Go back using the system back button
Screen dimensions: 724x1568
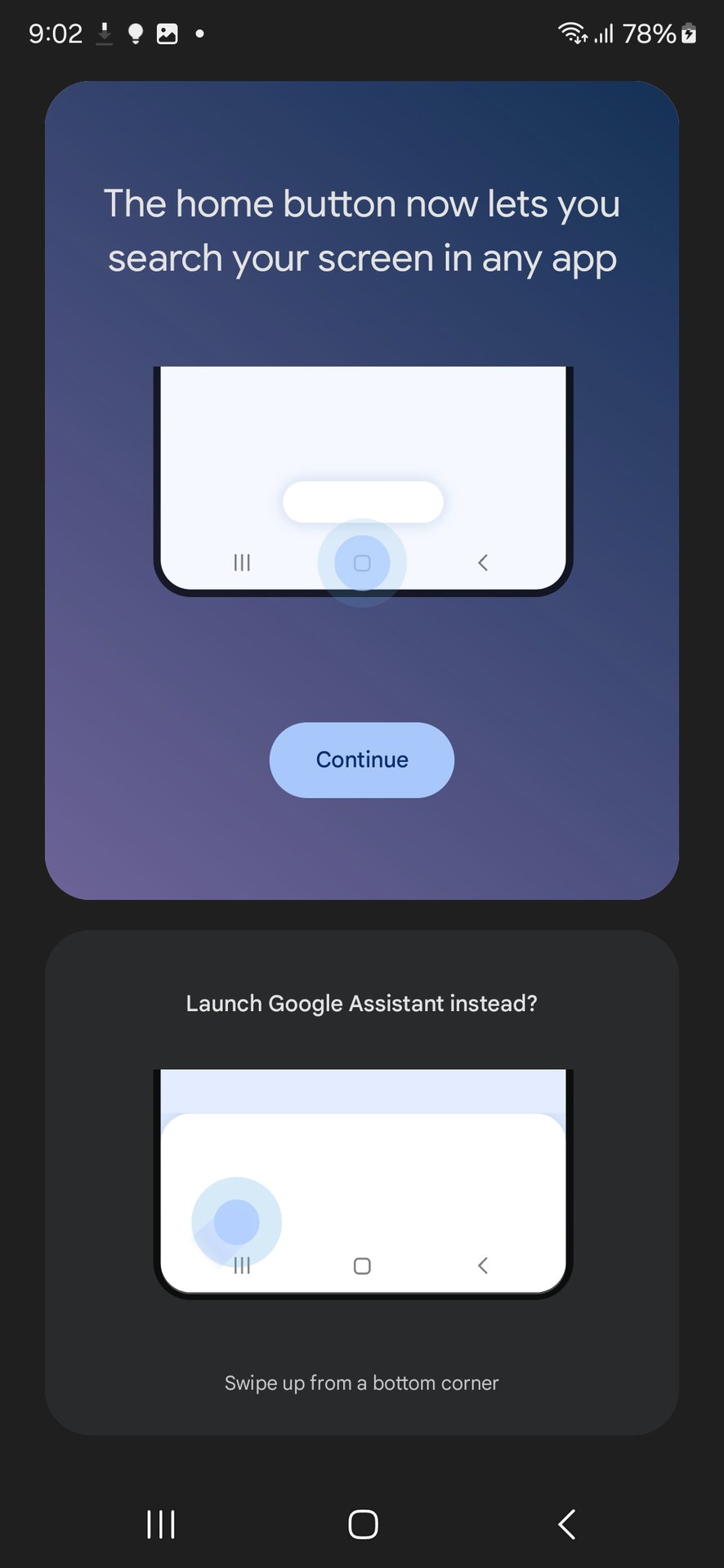pos(566,1524)
